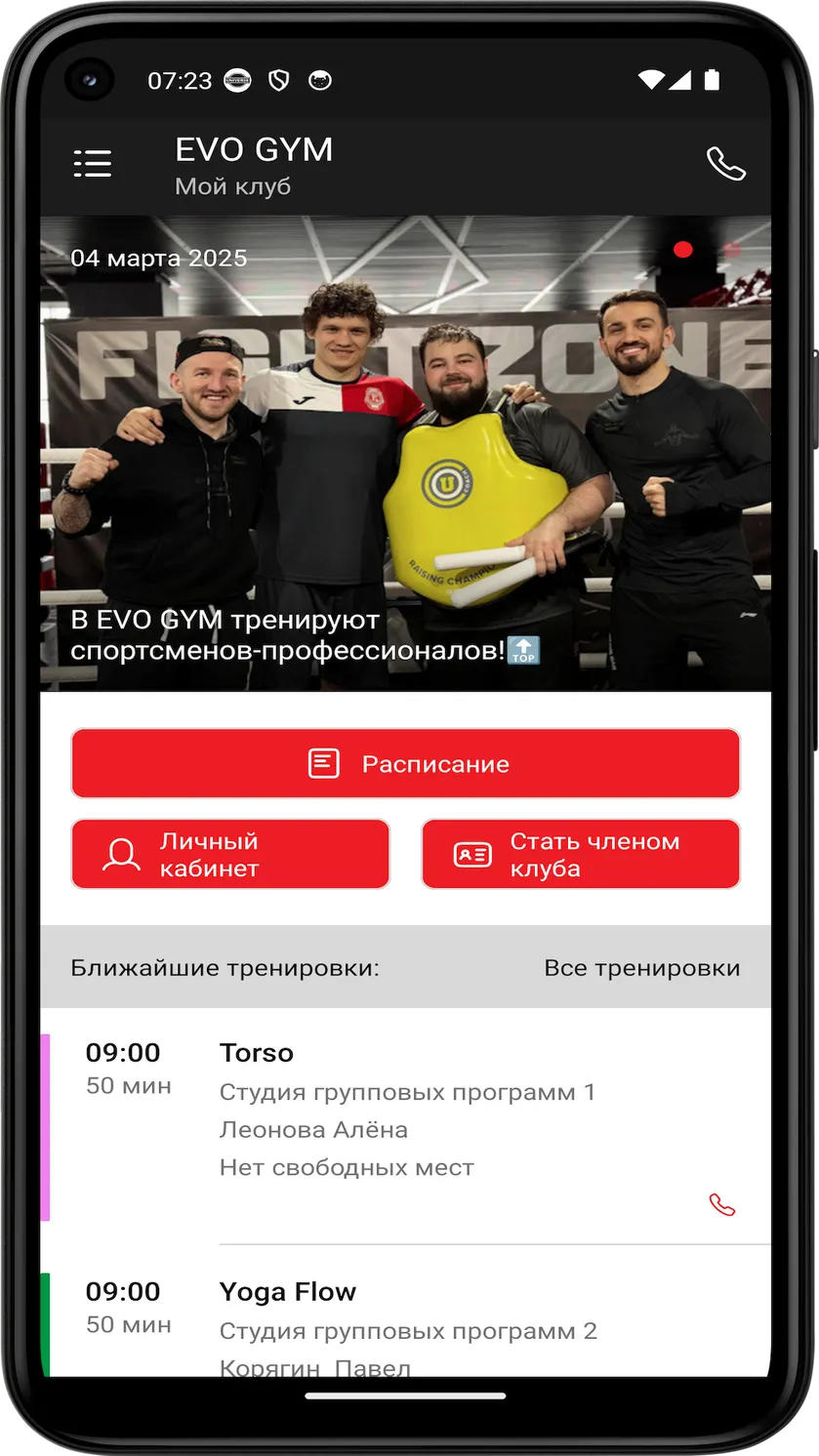Open the drawer menu button
Screen dimensions: 819x1456
click(x=93, y=164)
